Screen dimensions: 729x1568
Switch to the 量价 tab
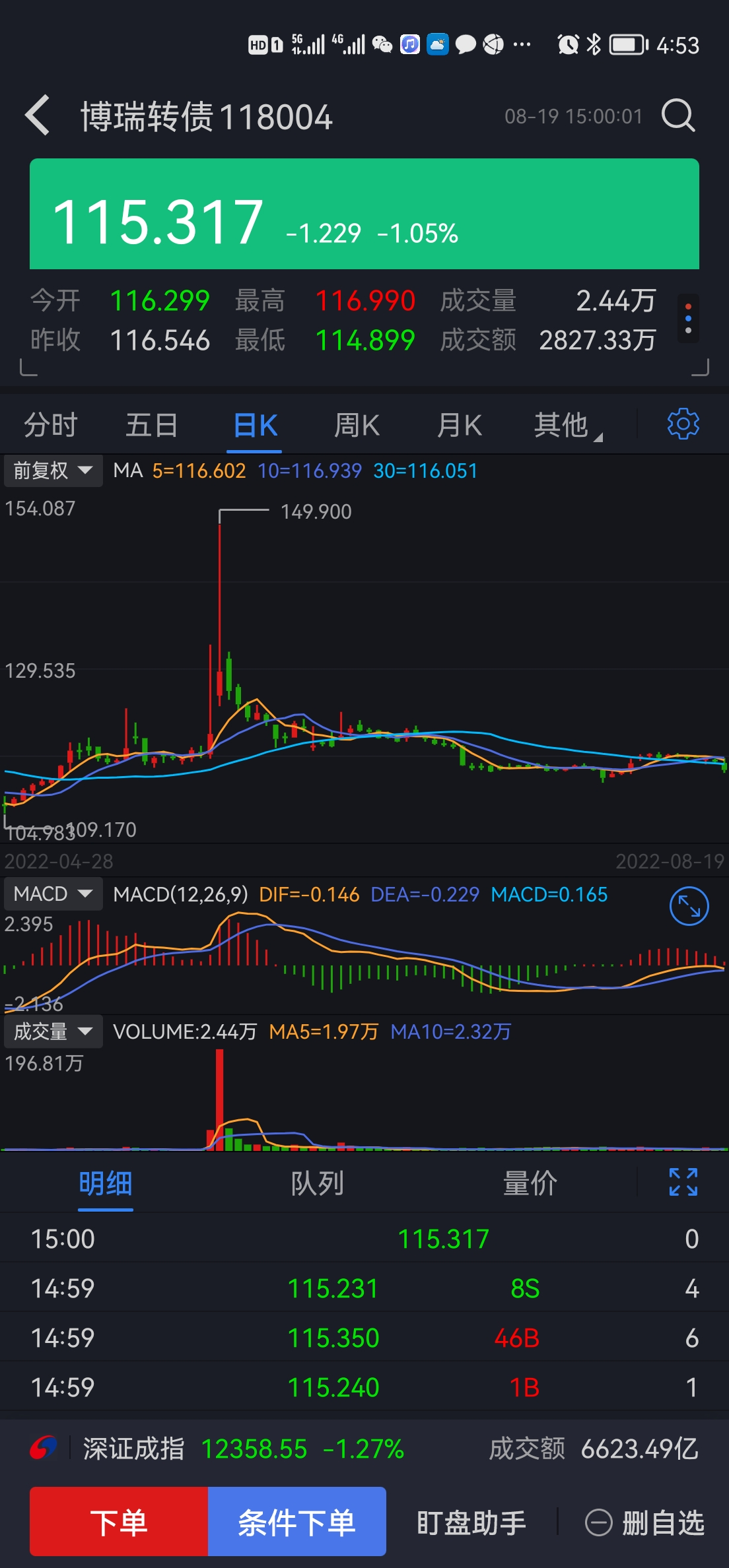[530, 1183]
